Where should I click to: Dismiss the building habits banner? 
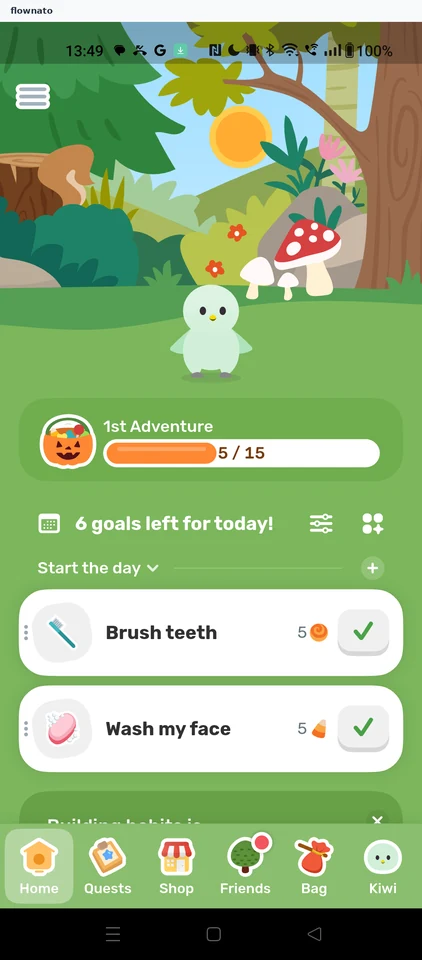coord(377,820)
